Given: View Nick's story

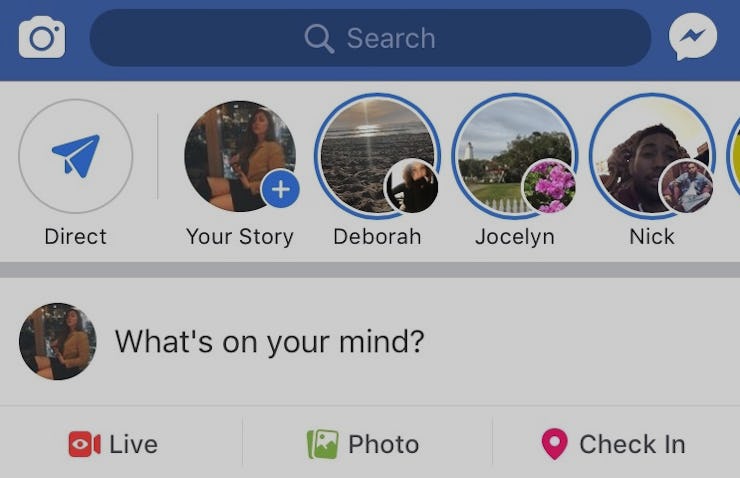Looking at the screenshot, I should pyautogui.click(x=651, y=156).
